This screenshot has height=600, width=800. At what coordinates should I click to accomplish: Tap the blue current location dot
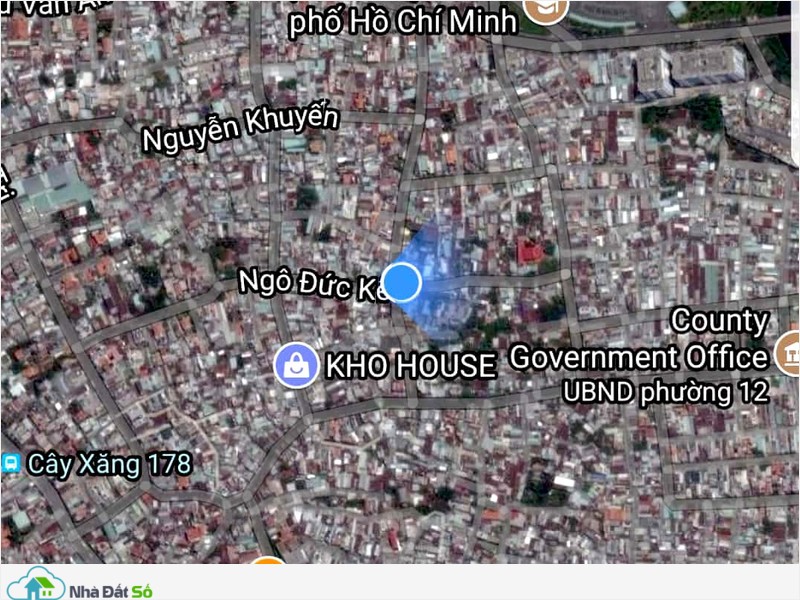pyautogui.click(x=402, y=283)
